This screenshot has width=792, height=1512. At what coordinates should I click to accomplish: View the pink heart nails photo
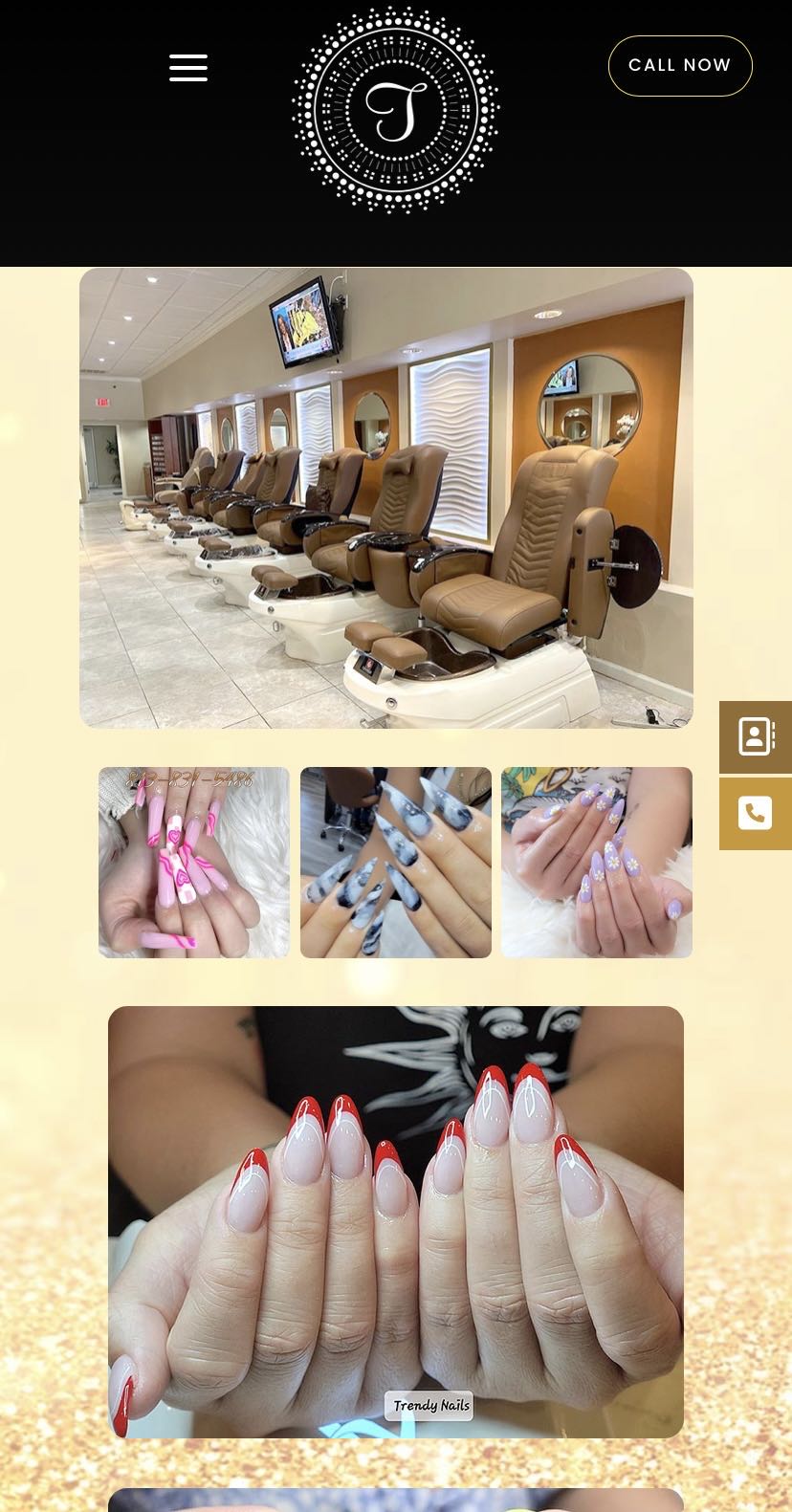194,863
